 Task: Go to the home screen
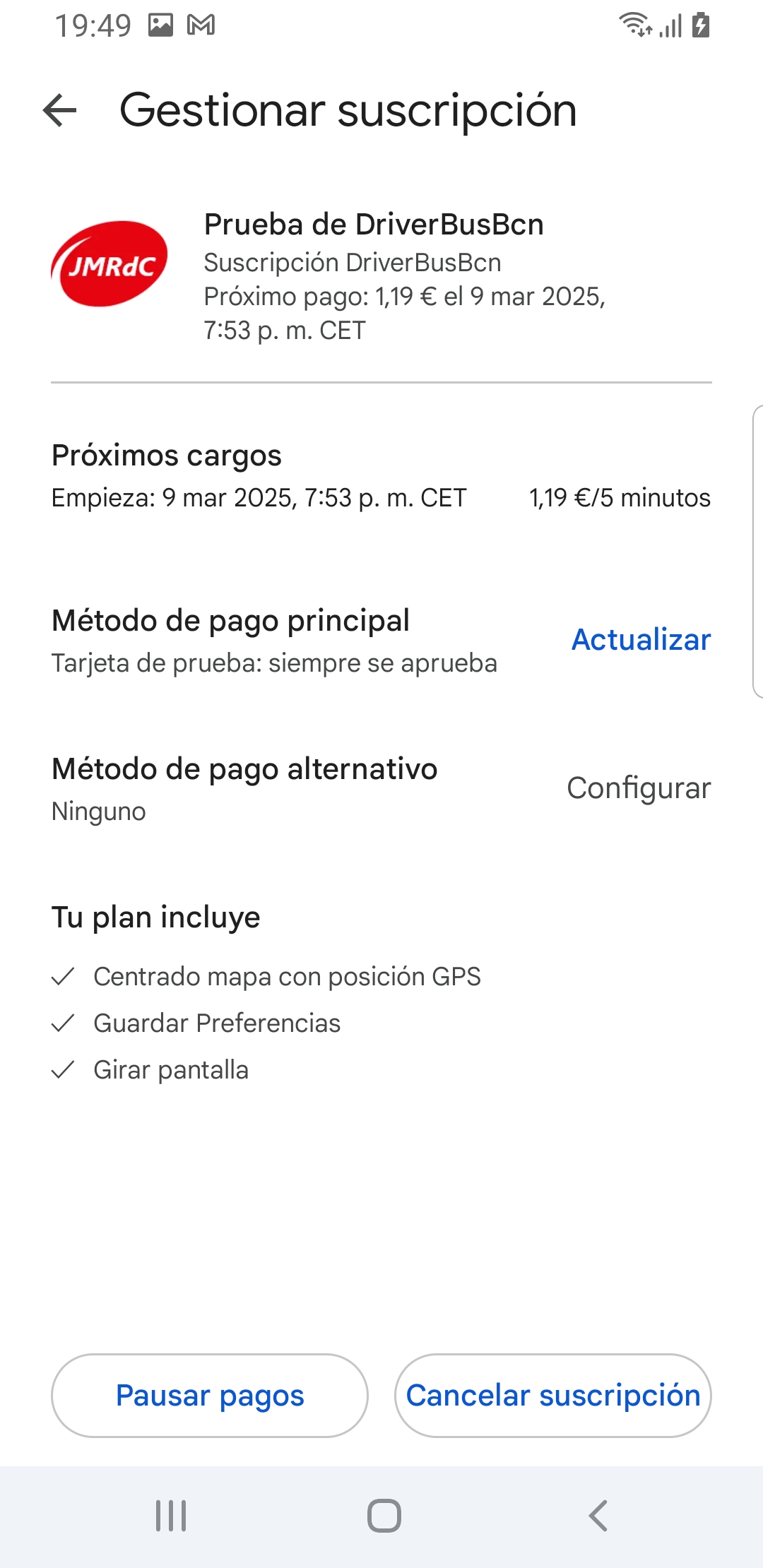click(384, 1516)
